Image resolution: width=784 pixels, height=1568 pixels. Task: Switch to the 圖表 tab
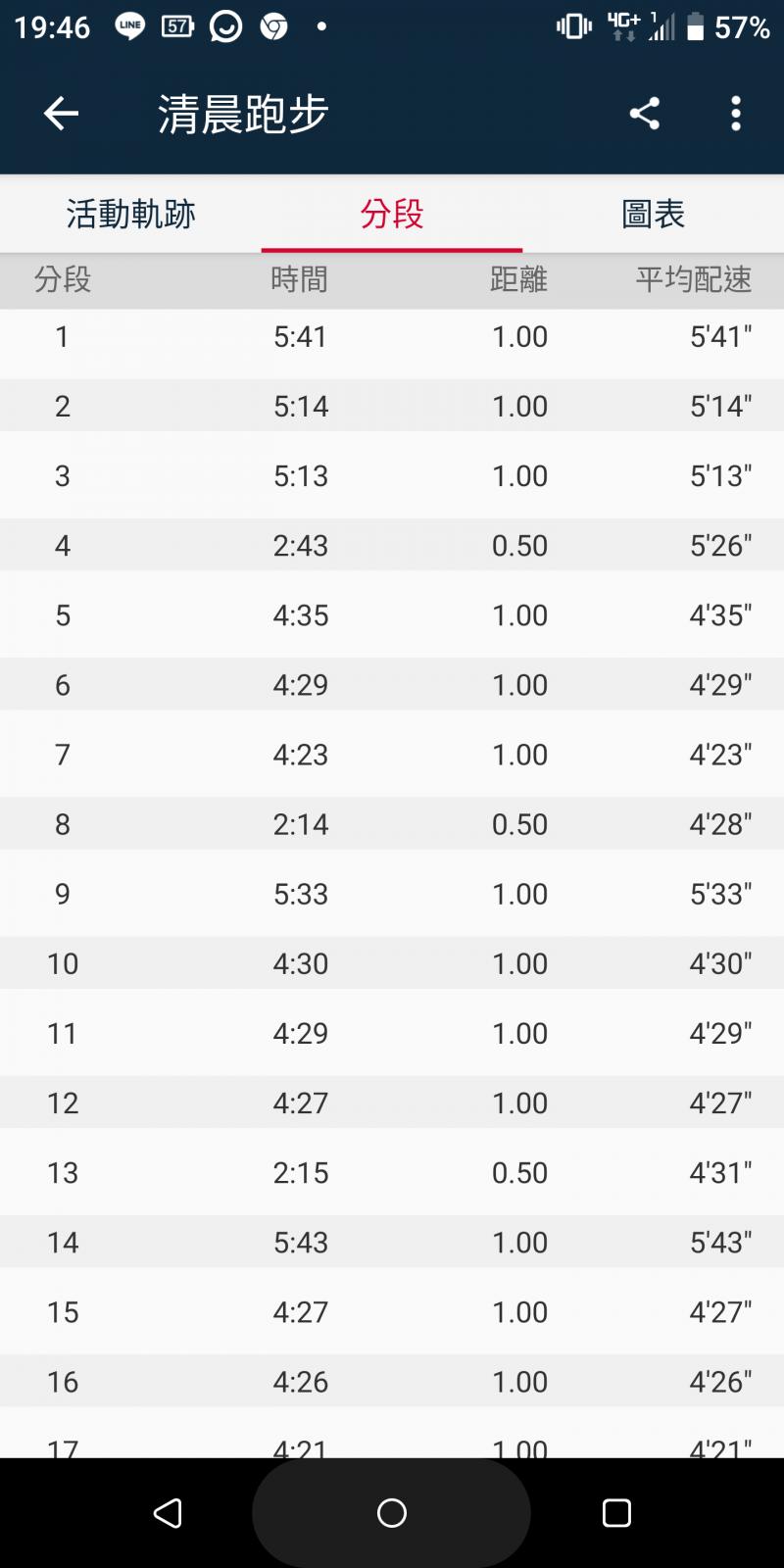click(653, 214)
